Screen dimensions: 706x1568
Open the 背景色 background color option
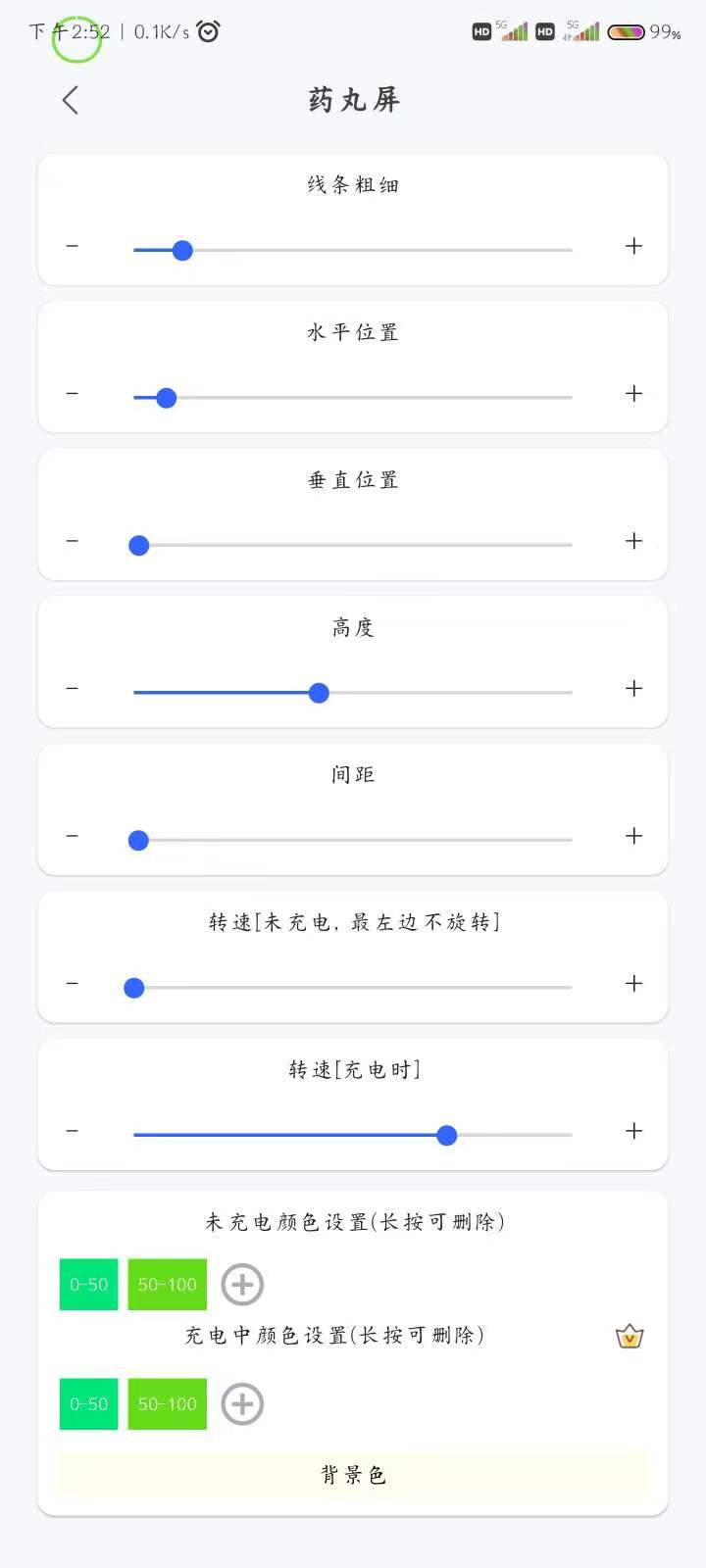coord(353,1474)
